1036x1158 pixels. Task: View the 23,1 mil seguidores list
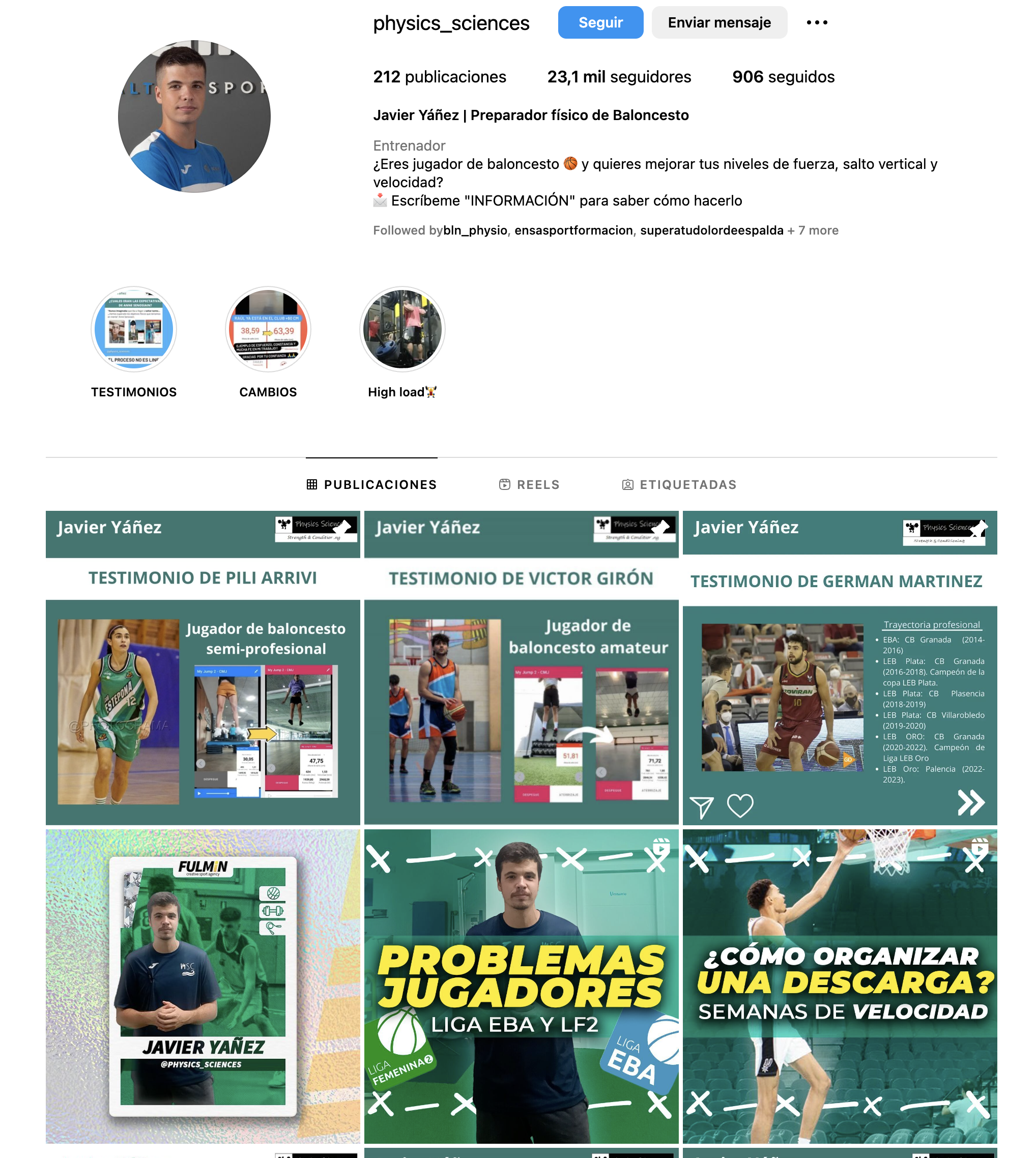(619, 77)
